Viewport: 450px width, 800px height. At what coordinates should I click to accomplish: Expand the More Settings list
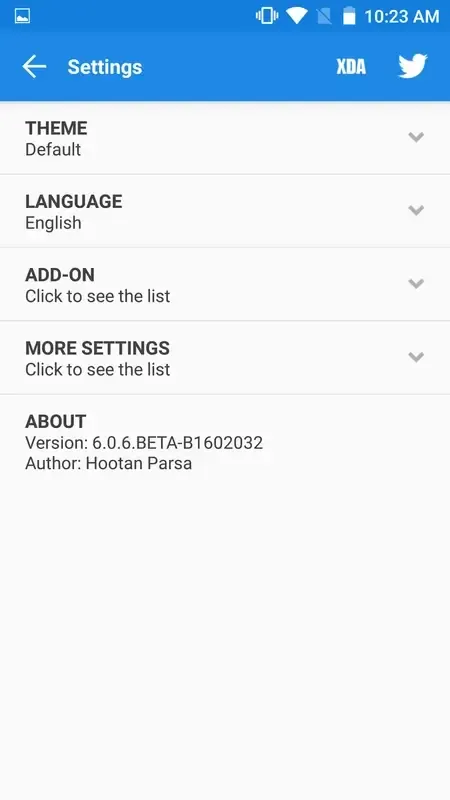(225, 358)
